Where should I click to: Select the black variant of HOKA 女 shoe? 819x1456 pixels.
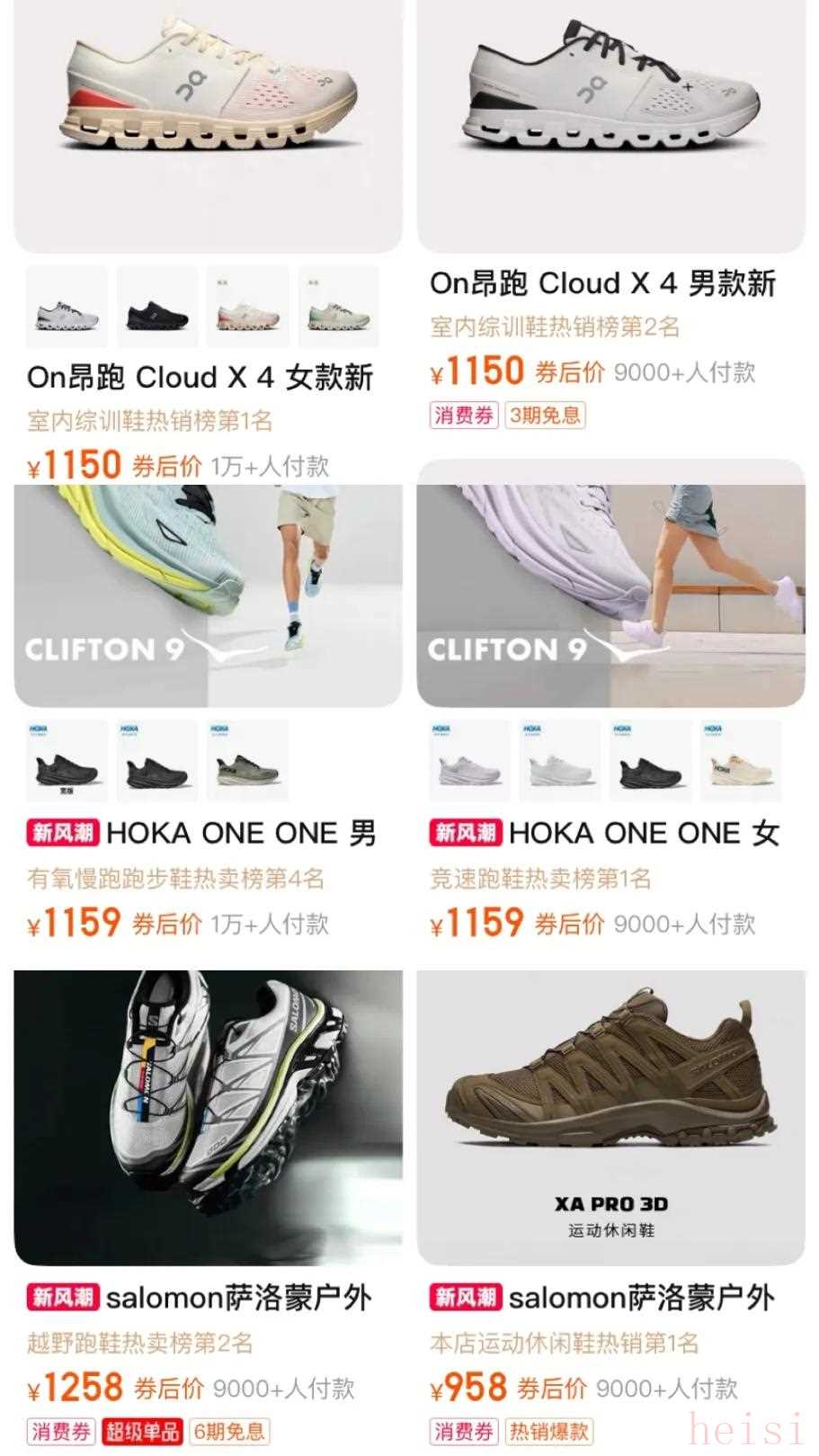[x=650, y=761]
